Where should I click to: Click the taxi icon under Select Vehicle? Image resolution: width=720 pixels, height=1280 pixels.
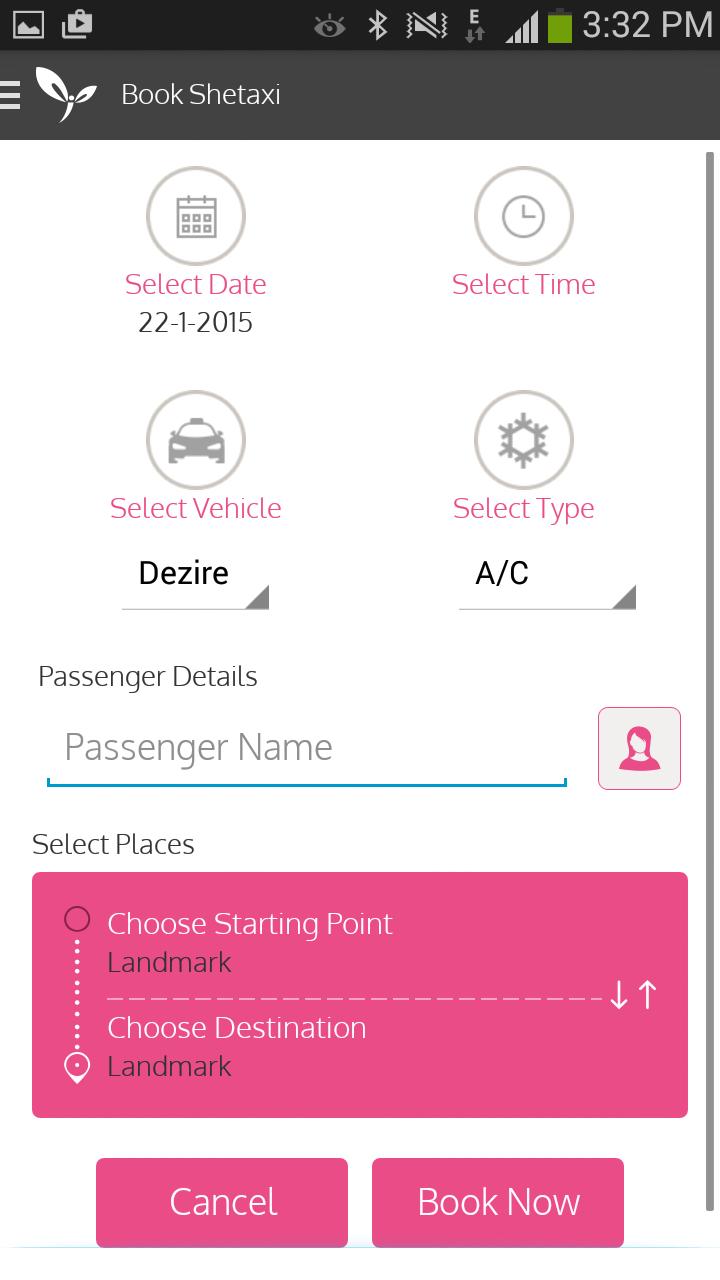pyautogui.click(x=195, y=439)
